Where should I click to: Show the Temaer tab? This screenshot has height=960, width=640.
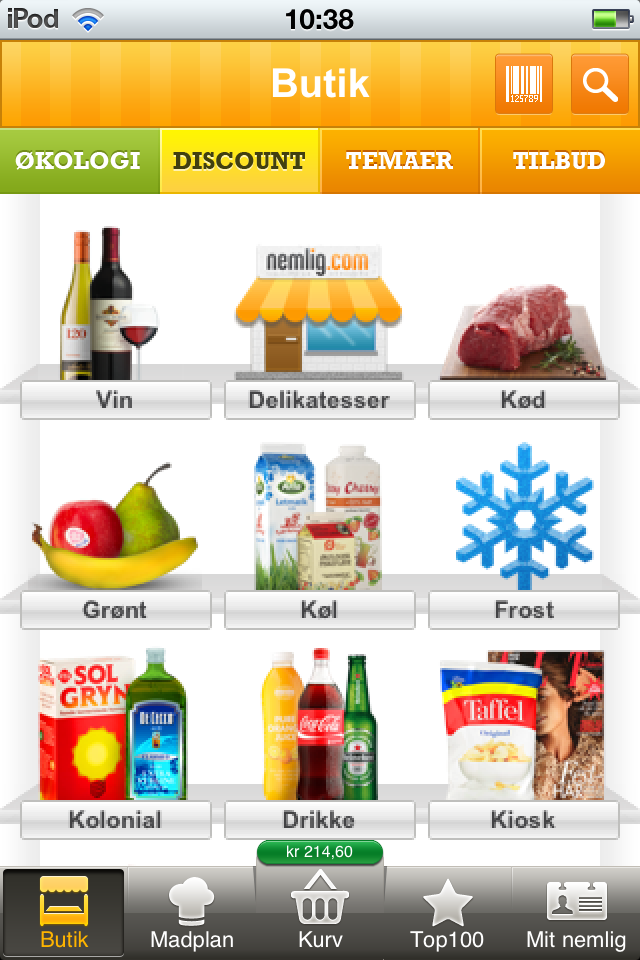tap(400, 161)
